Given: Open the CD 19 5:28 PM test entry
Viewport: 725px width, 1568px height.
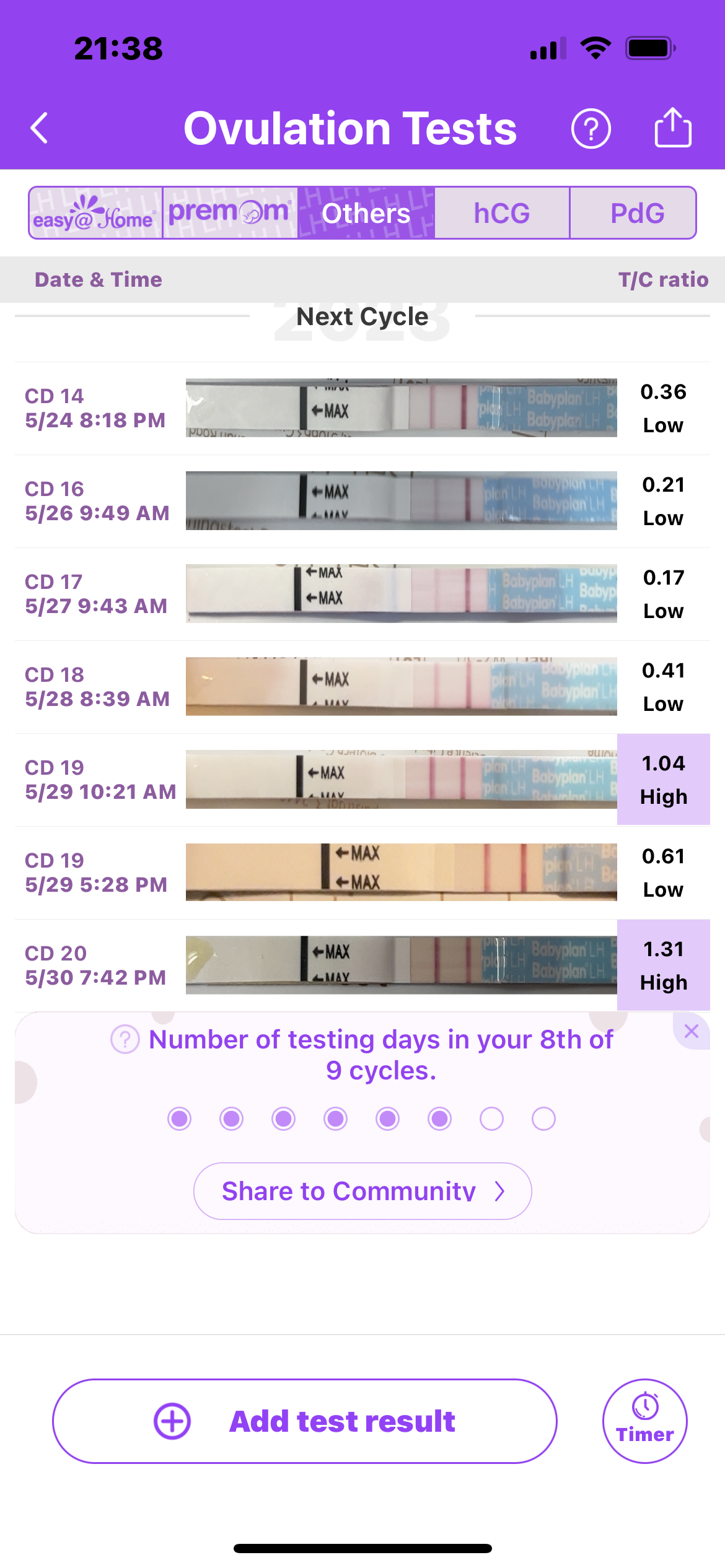Looking at the screenshot, I should 362,873.
